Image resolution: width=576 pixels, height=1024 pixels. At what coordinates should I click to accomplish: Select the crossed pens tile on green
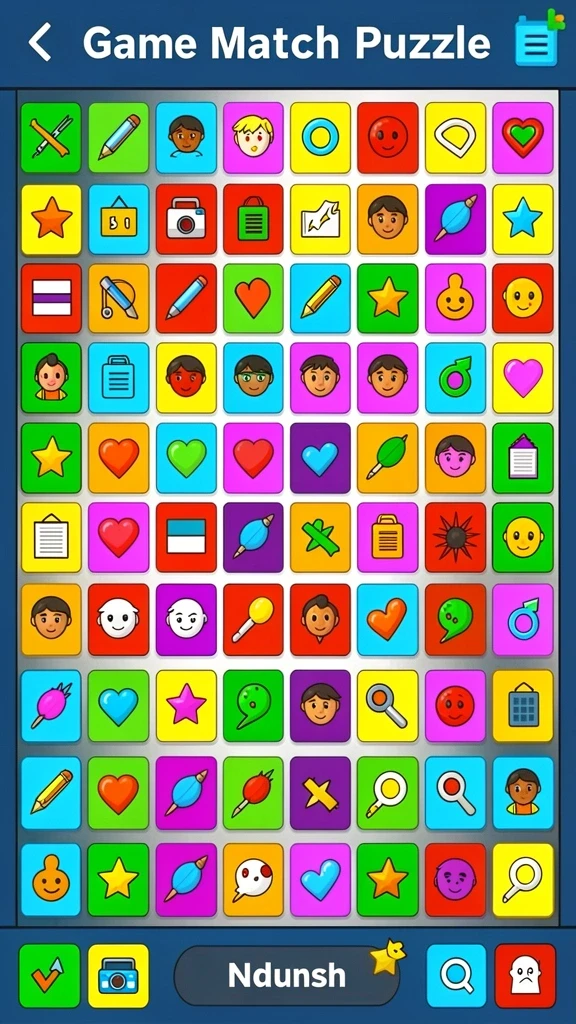coord(51,137)
